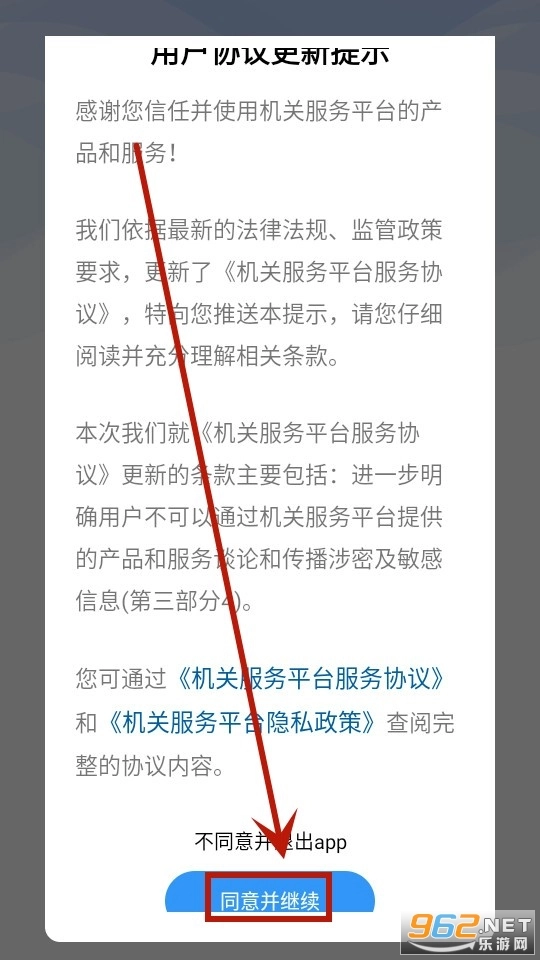Choose 不同意并退出app to decline
Screen dimensions: 540x960
point(270,841)
